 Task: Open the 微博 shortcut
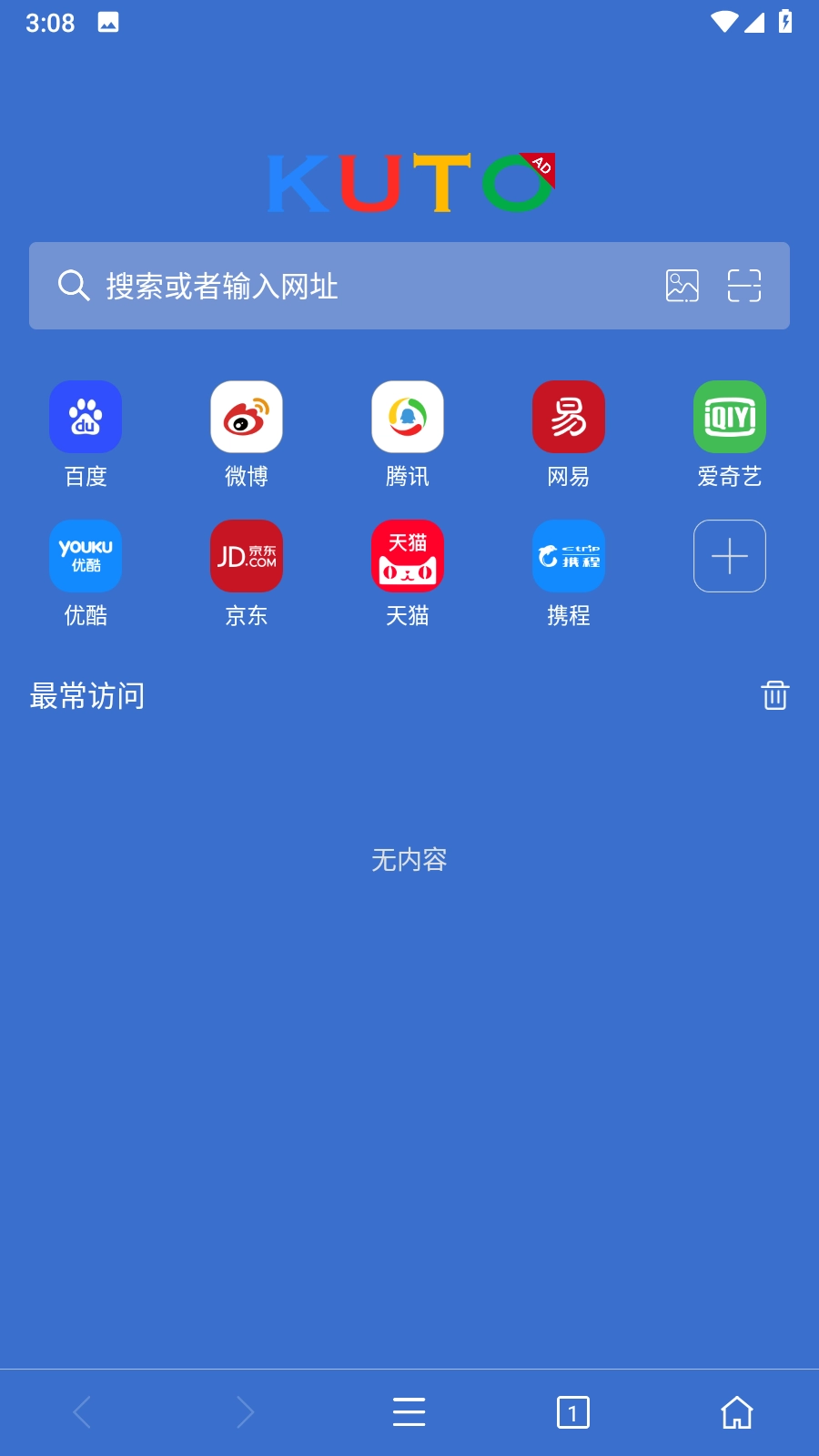pos(247,418)
